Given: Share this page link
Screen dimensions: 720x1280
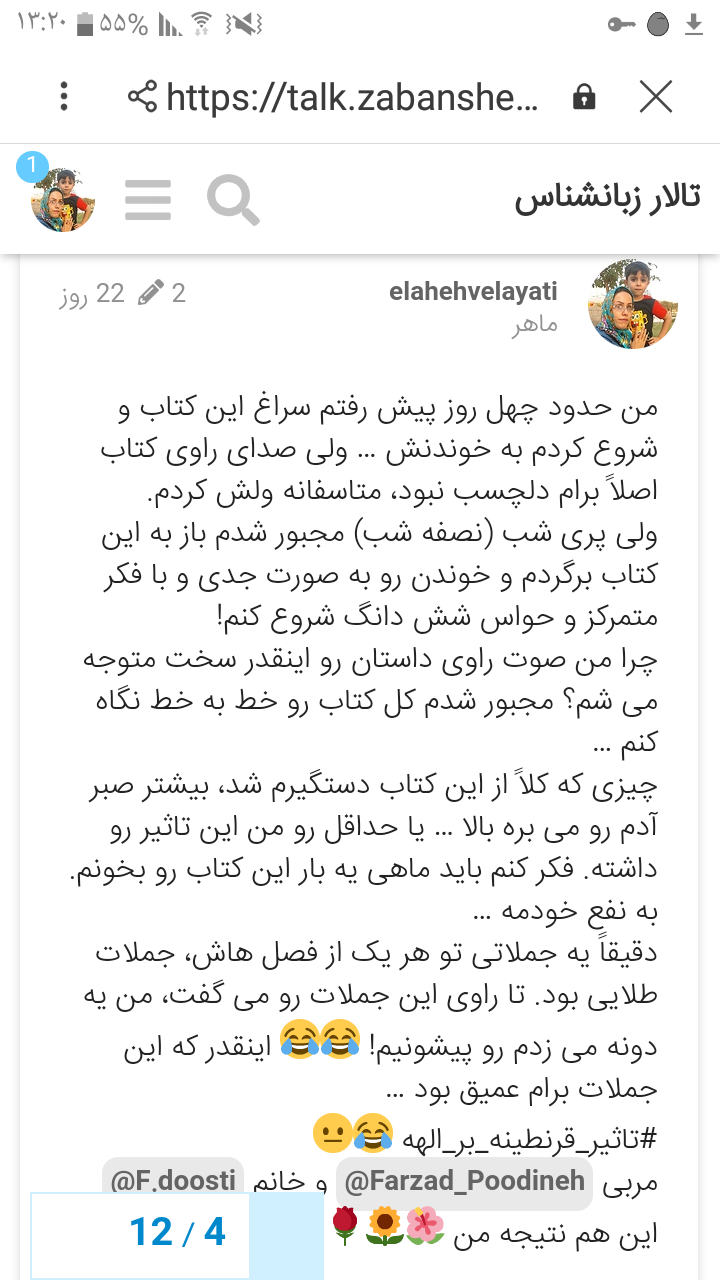Looking at the screenshot, I should (143, 97).
